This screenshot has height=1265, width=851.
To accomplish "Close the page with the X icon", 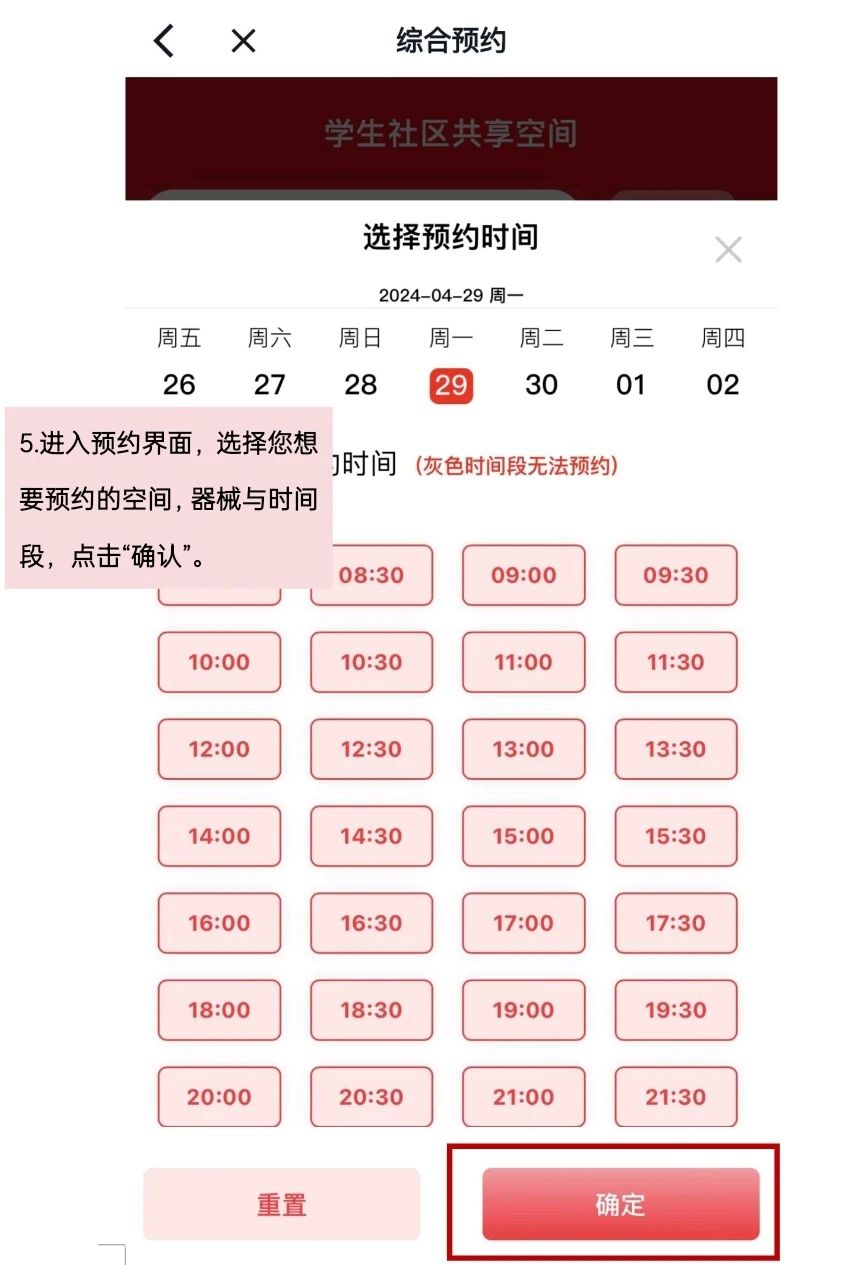I will (243, 41).
